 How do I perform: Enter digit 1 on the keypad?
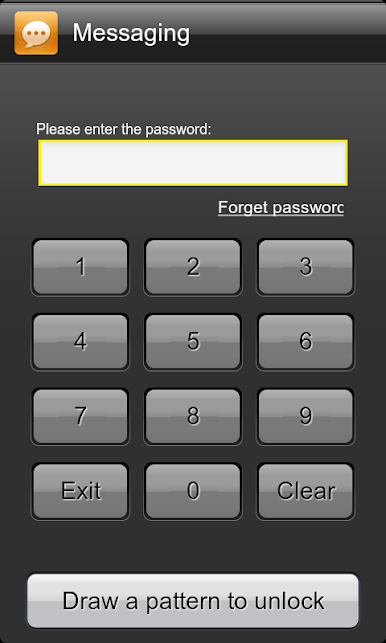(x=80, y=267)
